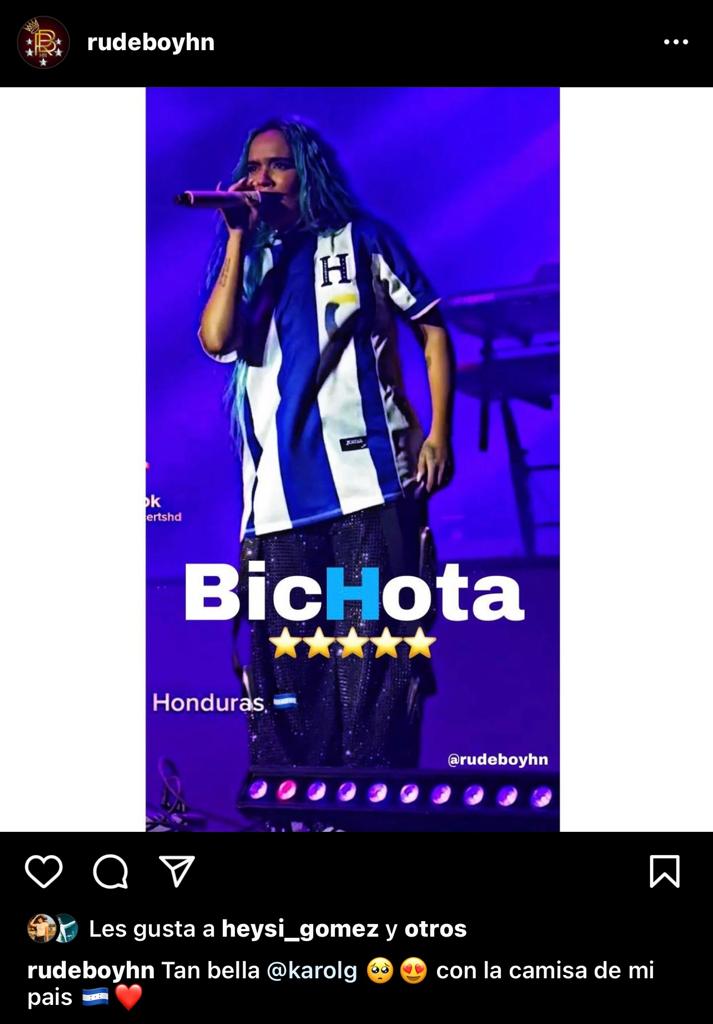The width and height of the screenshot is (713, 1024).
Task: Open heysi_gomez's profile from the likes line
Action: (300, 929)
